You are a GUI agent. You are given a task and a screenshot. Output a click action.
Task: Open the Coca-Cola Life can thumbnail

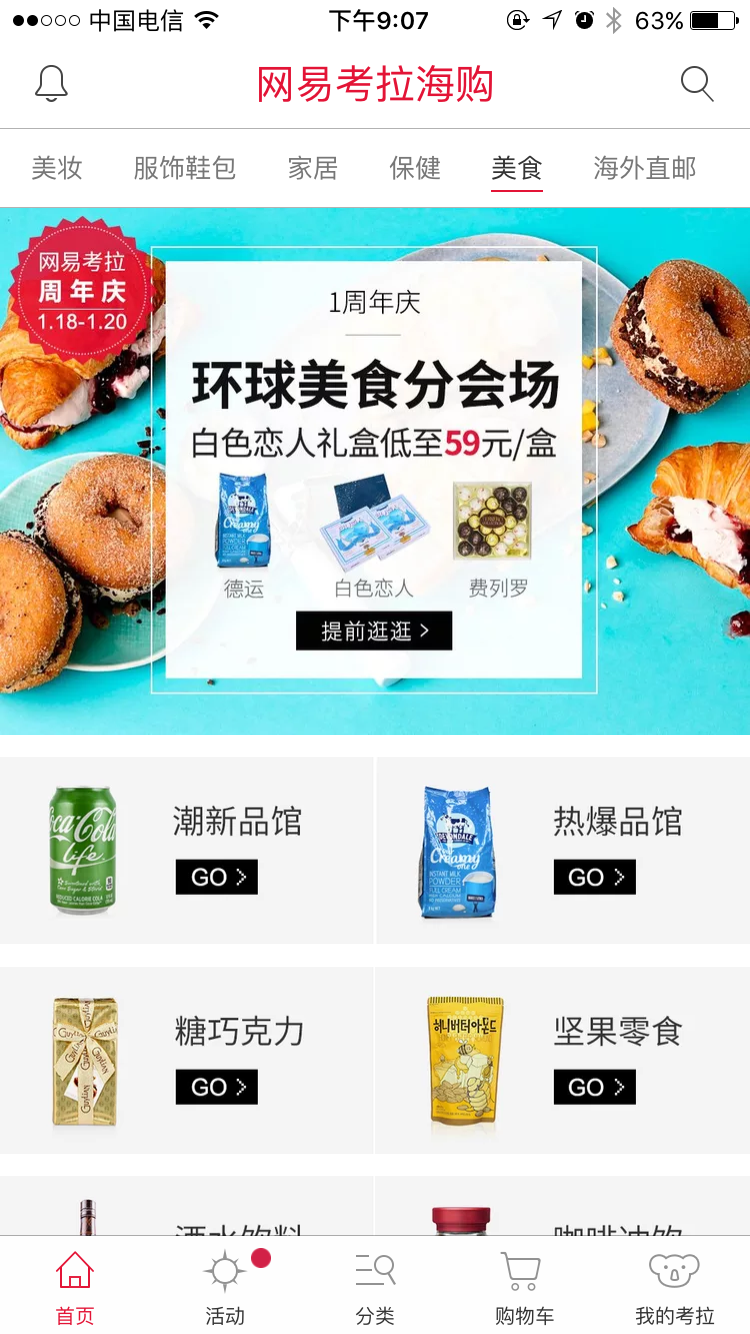click(x=84, y=850)
